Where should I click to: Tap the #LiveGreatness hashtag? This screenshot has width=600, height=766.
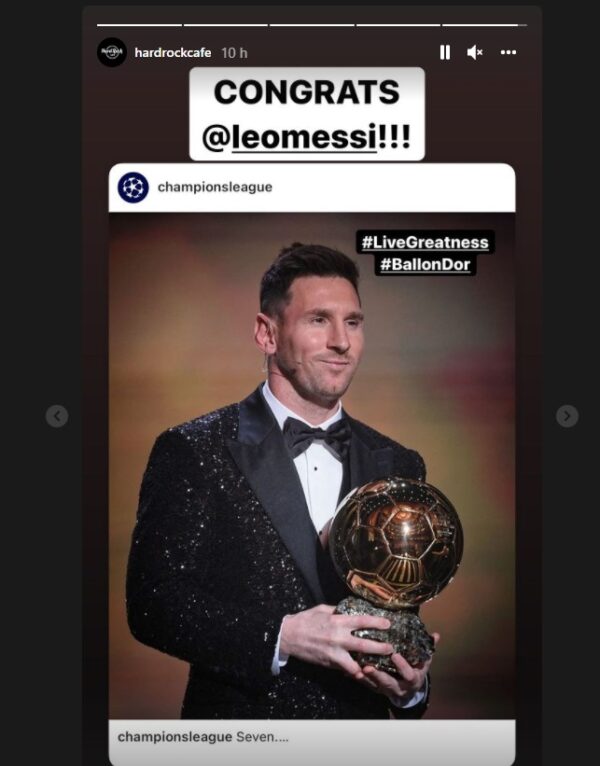pos(425,242)
